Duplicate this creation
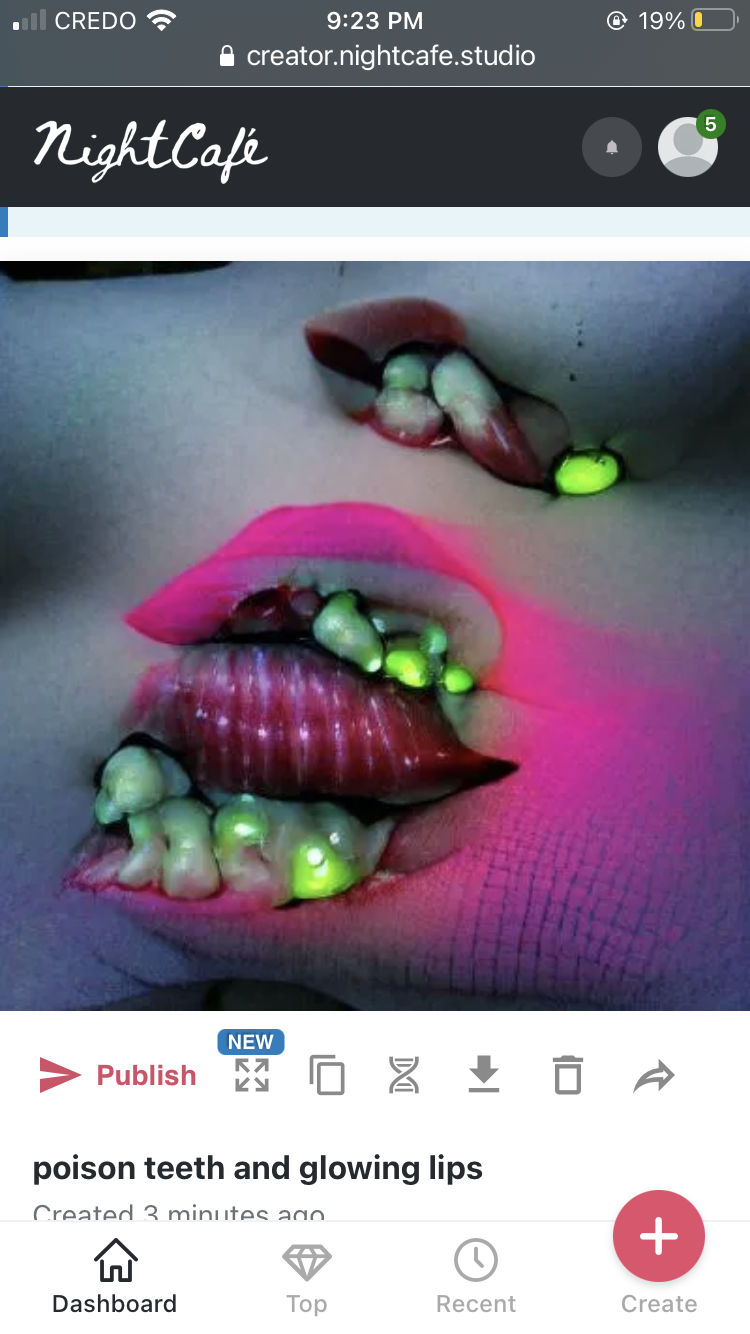The height and width of the screenshot is (1334, 750). [x=327, y=1075]
